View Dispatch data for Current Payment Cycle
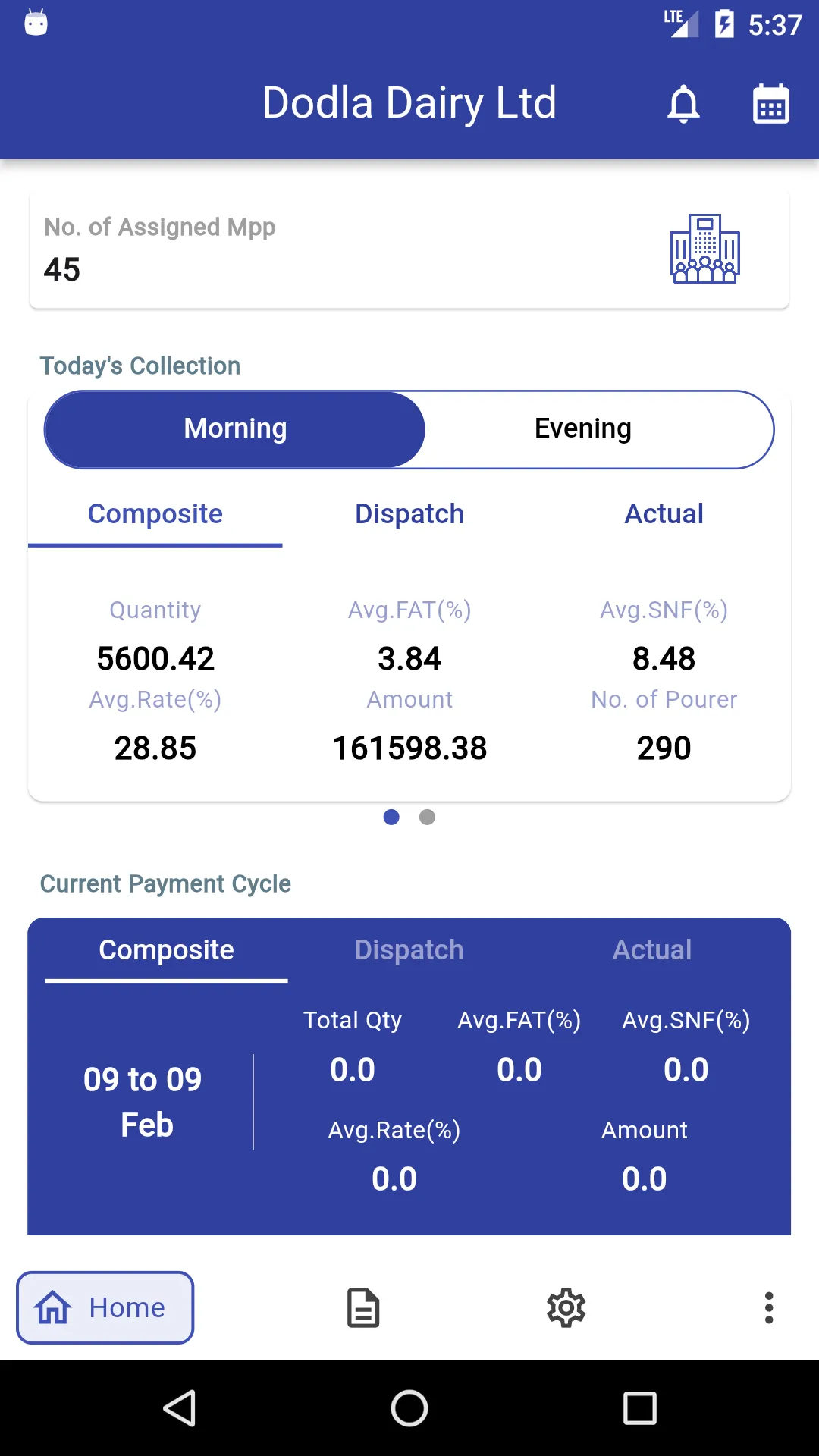Viewport: 819px width, 1456px height. point(409,949)
